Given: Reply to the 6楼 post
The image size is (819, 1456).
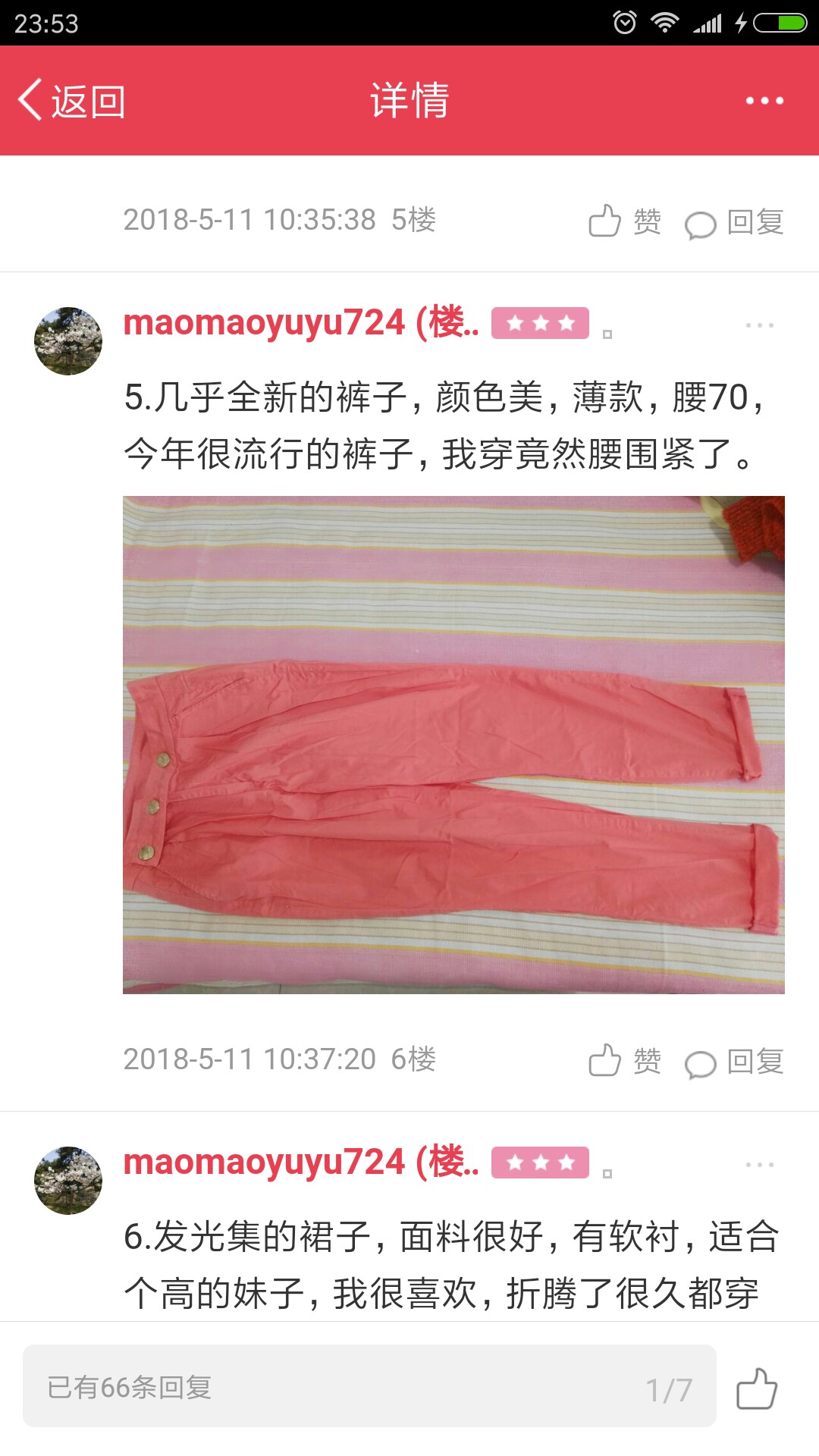Looking at the screenshot, I should pyautogui.click(x=734, y=1062).
